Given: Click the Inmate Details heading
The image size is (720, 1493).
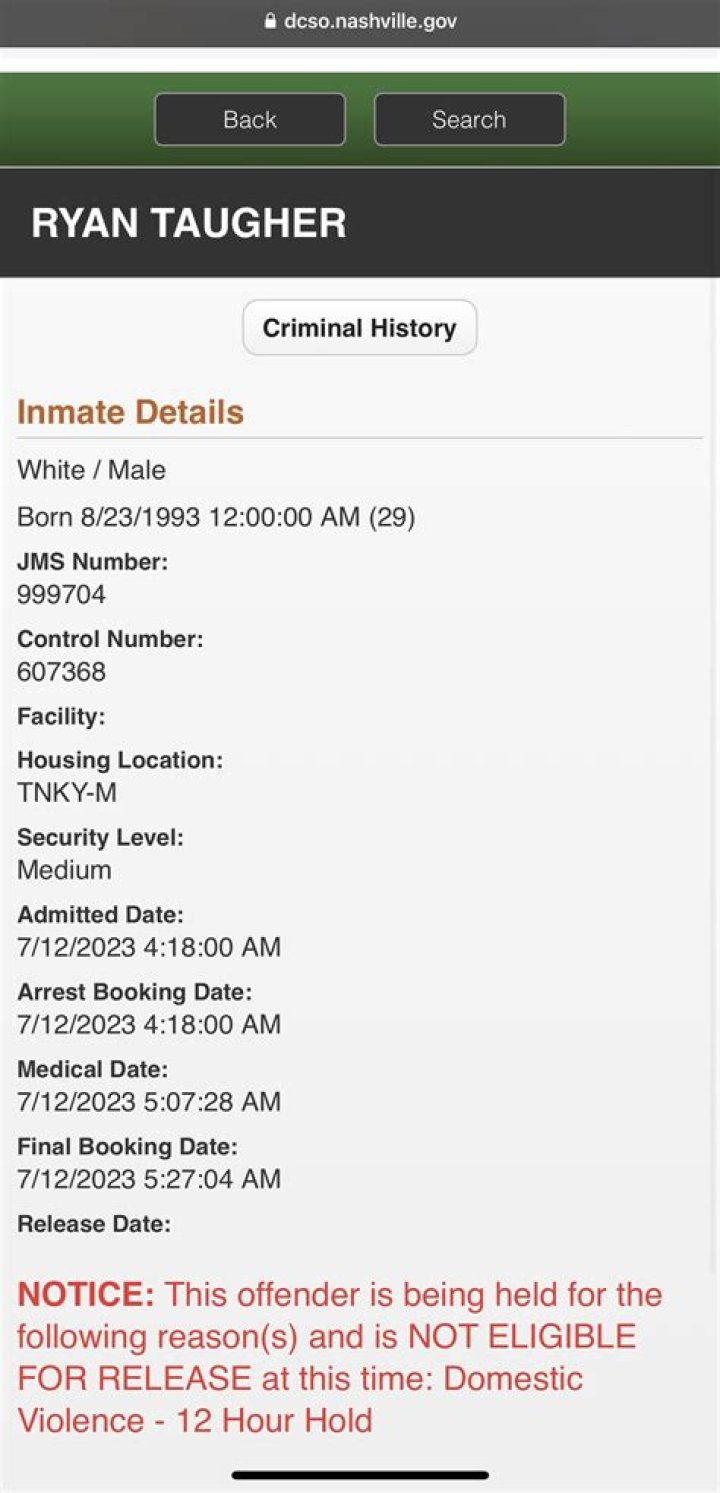Looking at the screenshot, I should pyautogui.click(x=130, y=412).
